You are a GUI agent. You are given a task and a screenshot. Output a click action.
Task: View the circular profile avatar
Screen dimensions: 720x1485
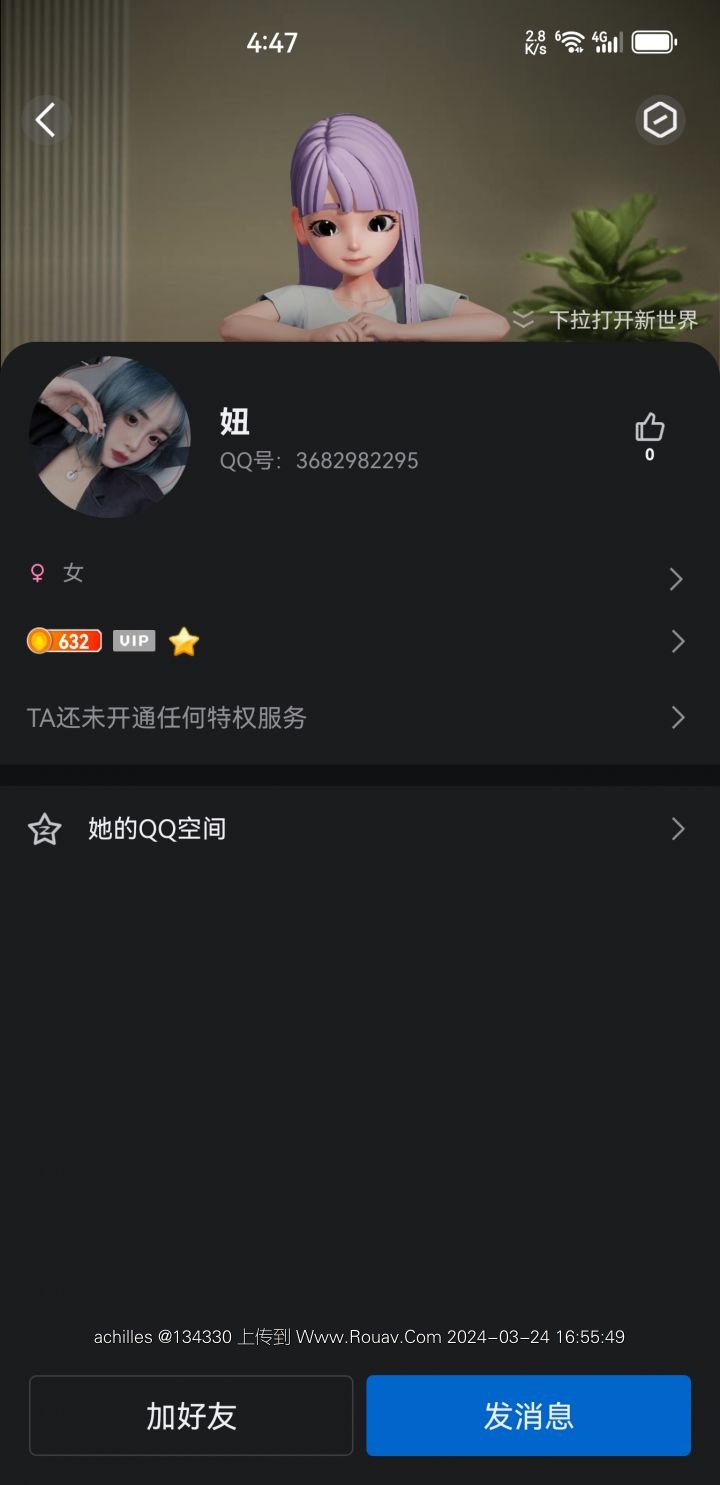(110, 437)
